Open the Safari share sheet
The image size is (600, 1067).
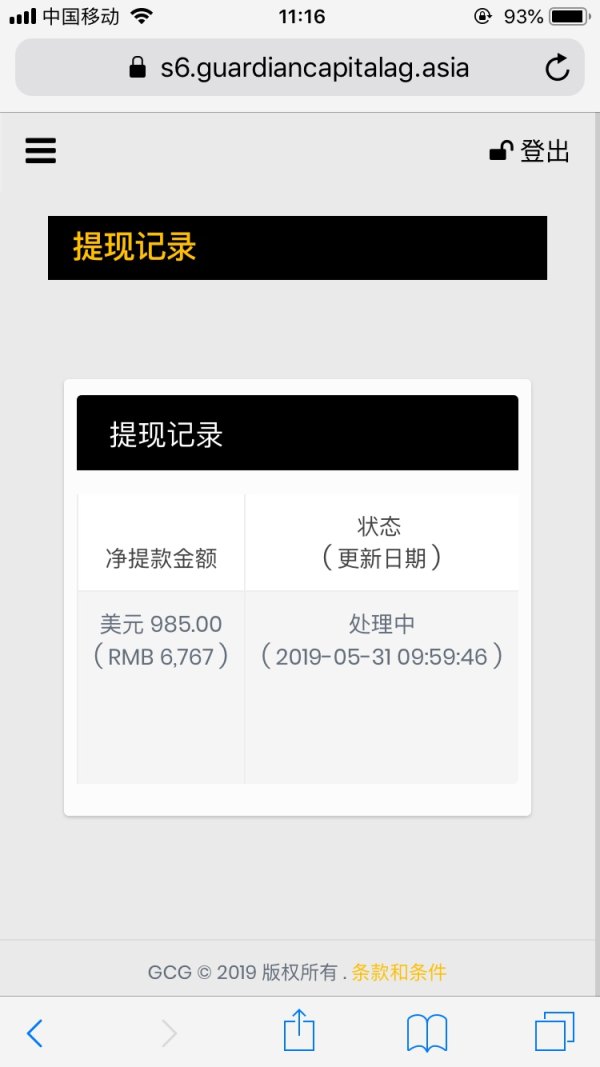click(x=299, y=1031)
